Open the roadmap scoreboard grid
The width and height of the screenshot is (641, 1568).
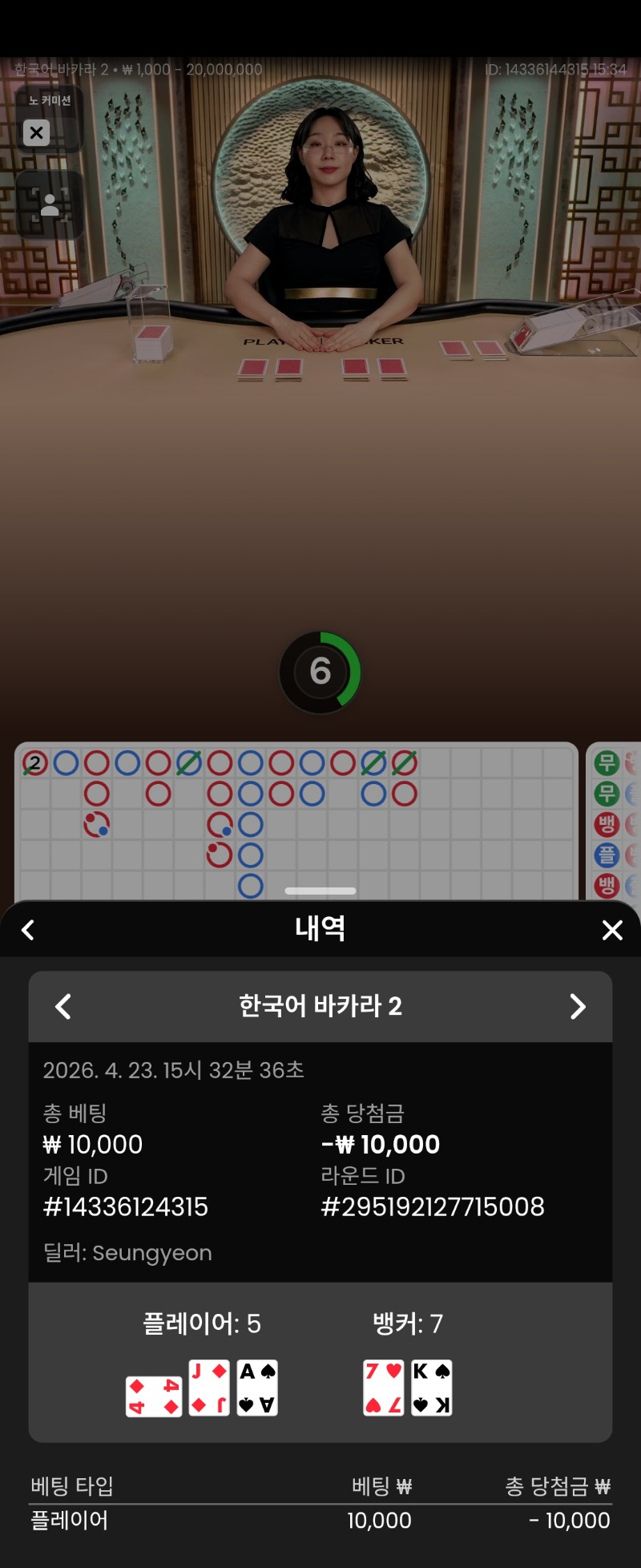pos(296,821)
